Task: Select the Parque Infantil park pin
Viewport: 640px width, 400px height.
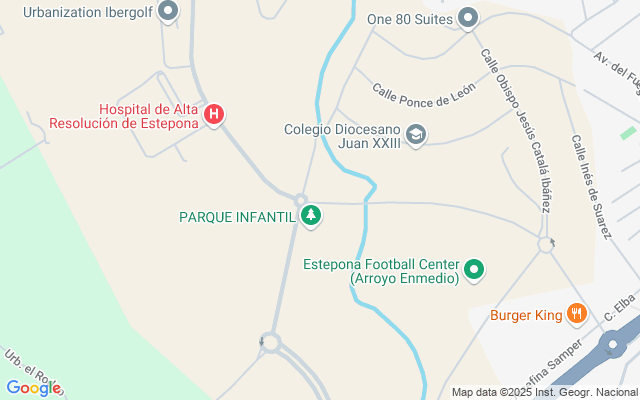Action: (311, 215)
